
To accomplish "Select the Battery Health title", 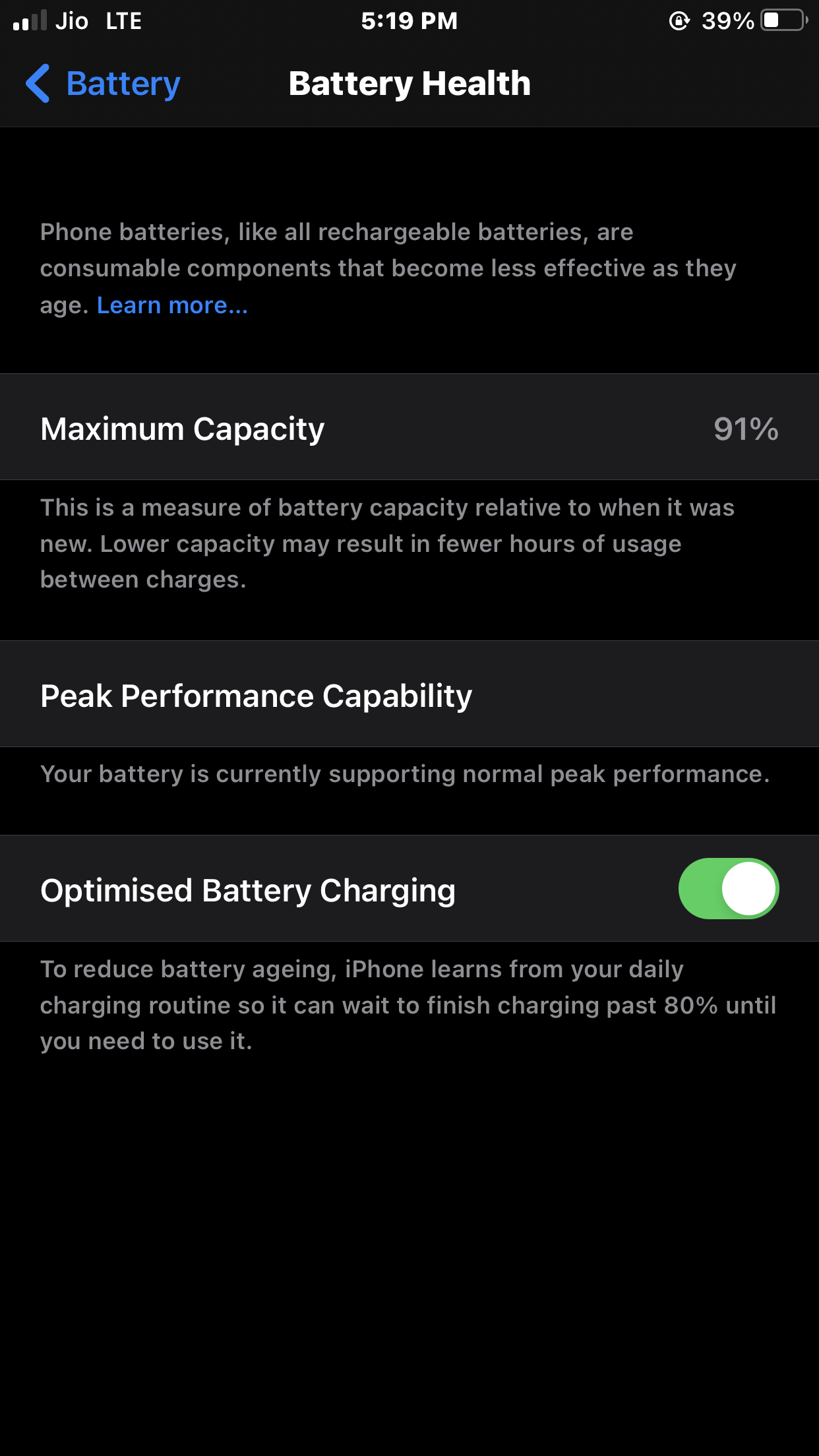I will tap(409, 84).
